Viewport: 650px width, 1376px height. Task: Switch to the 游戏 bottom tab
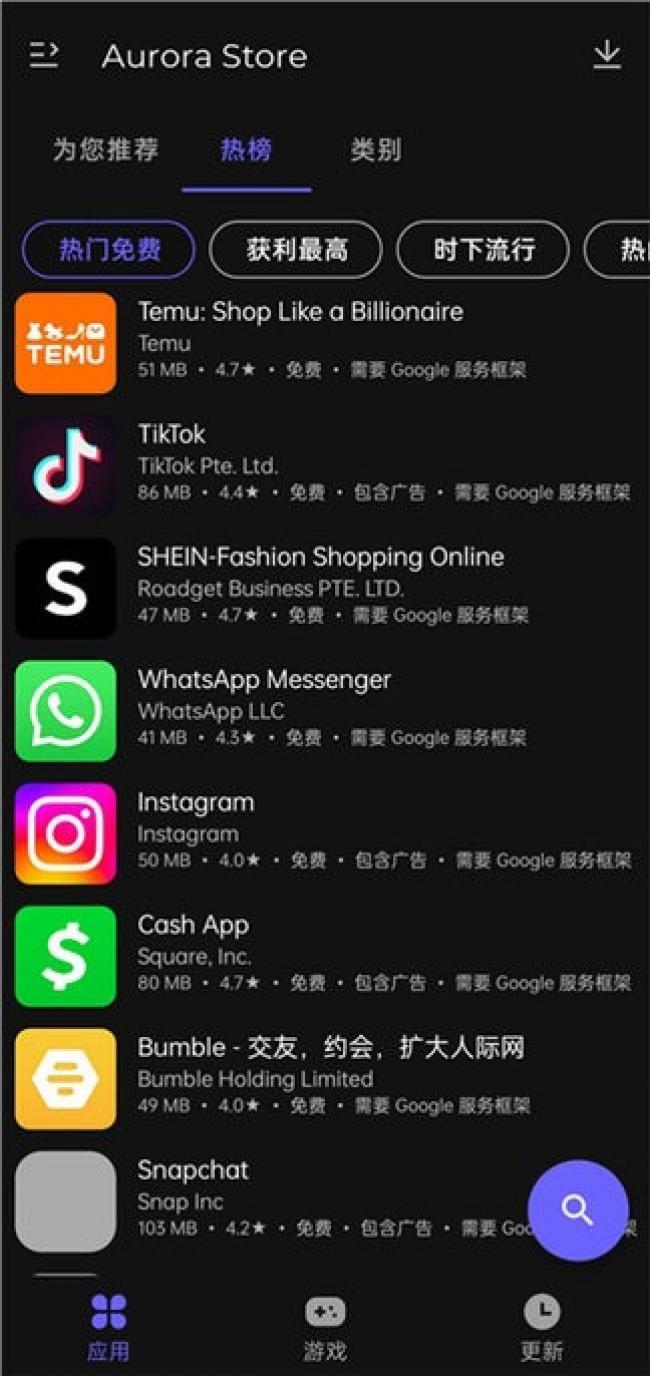(x=325, y=1328)
